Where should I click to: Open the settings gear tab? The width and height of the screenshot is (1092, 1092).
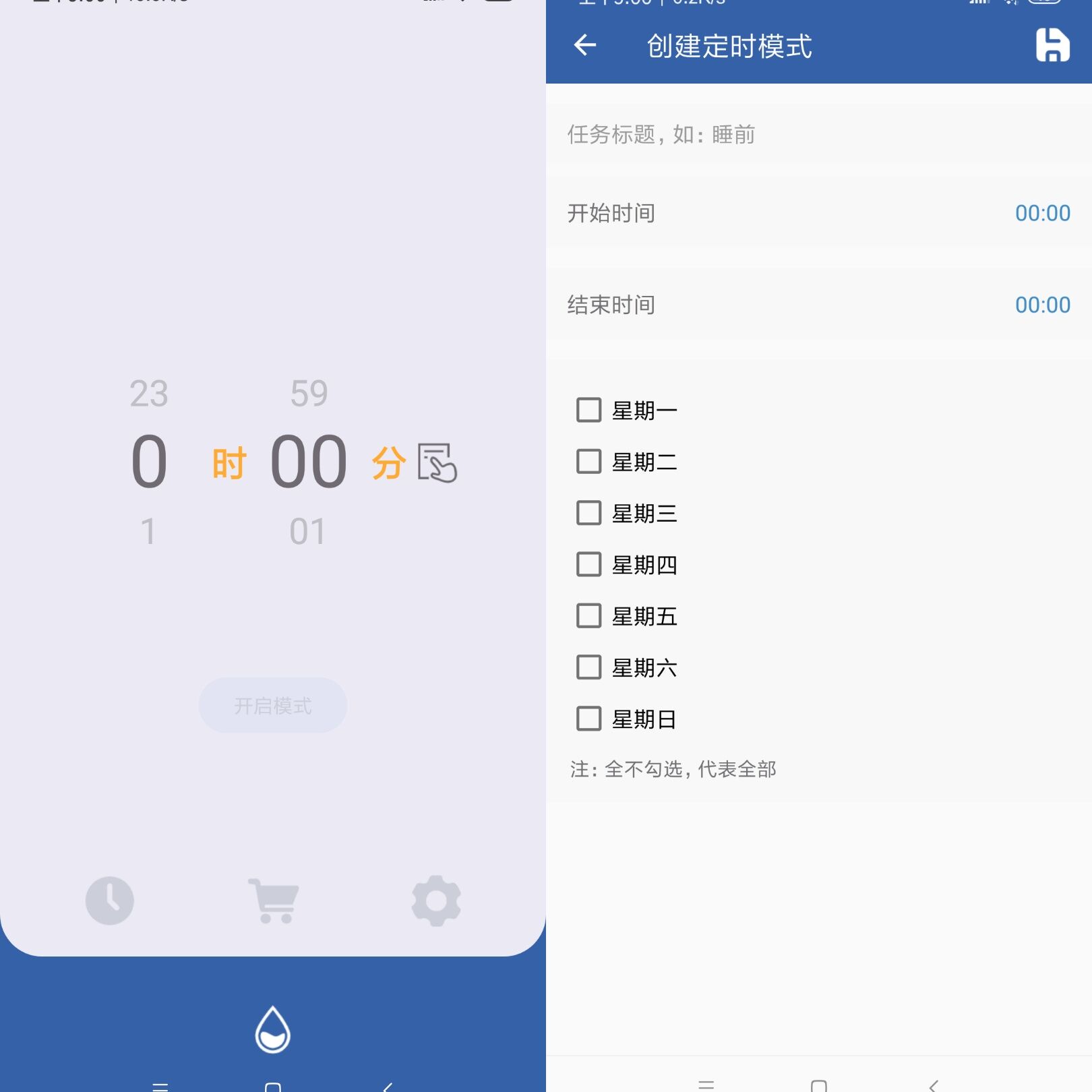point(436,901)
